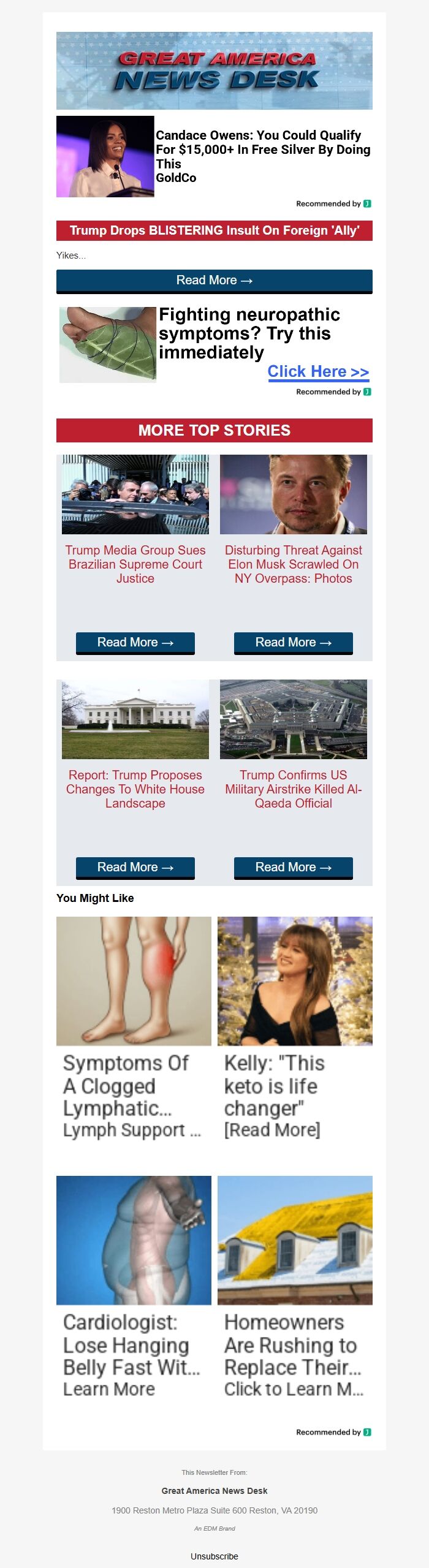Tap the White House photo thumbnail
The width and height of the screenshot is (429, 1568).
tap(135, 719)
